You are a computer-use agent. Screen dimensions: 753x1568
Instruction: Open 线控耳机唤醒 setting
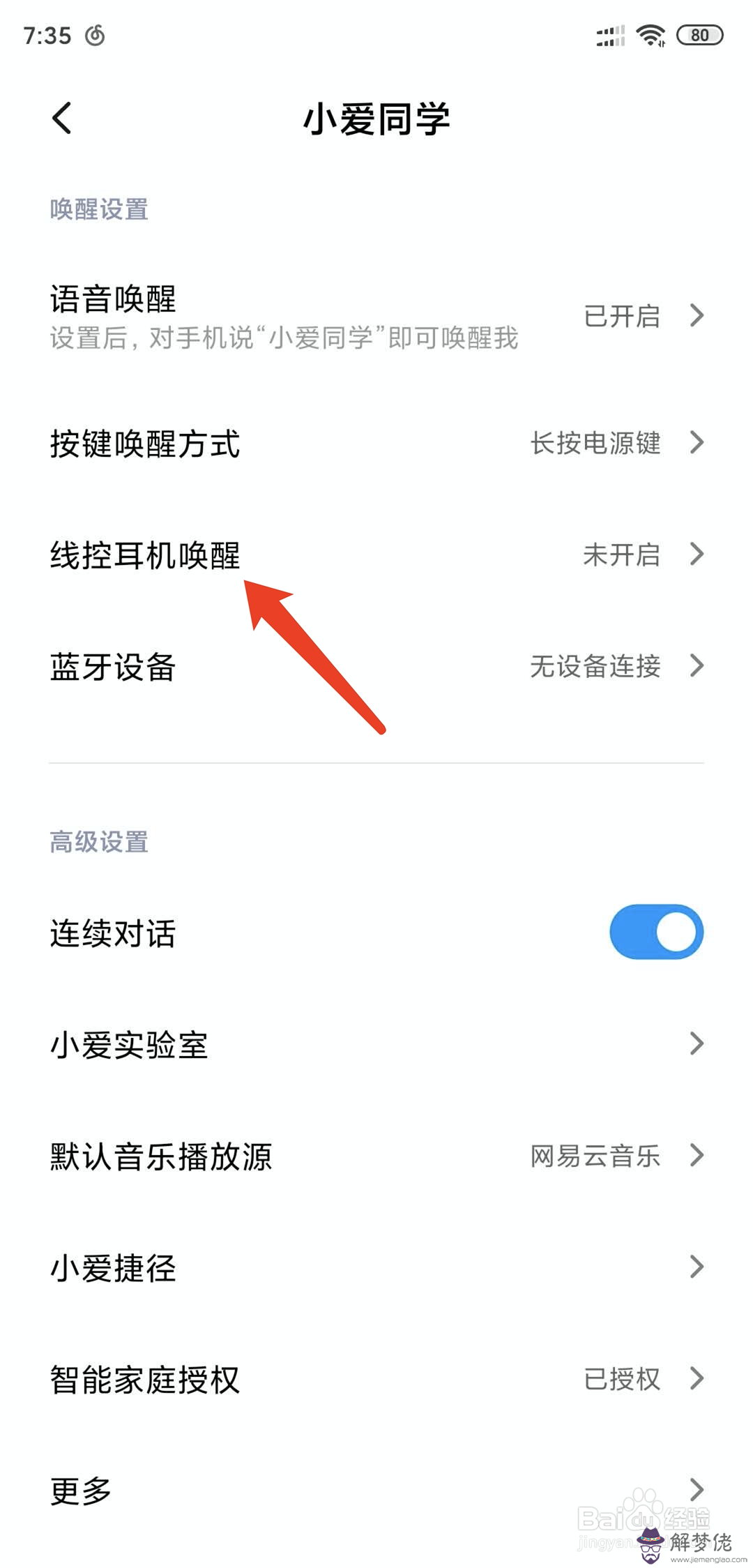[376, 555]
